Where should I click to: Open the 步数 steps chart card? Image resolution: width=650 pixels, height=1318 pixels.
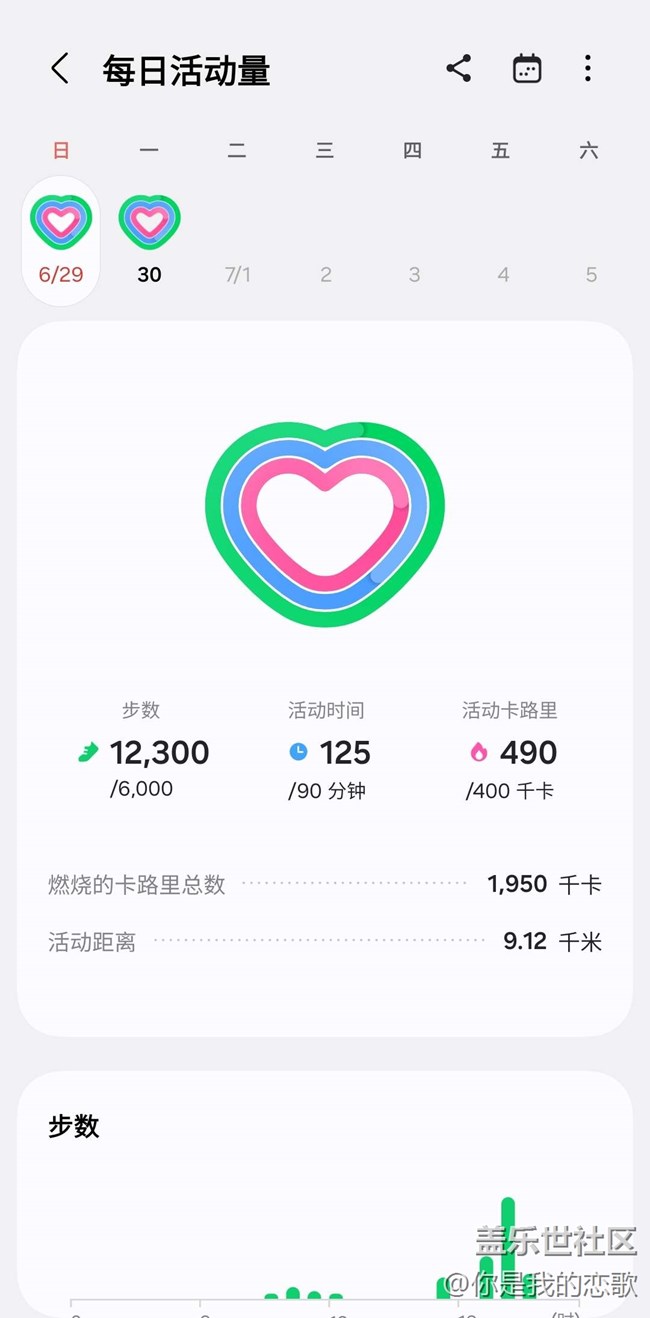tap(325, 1194)
